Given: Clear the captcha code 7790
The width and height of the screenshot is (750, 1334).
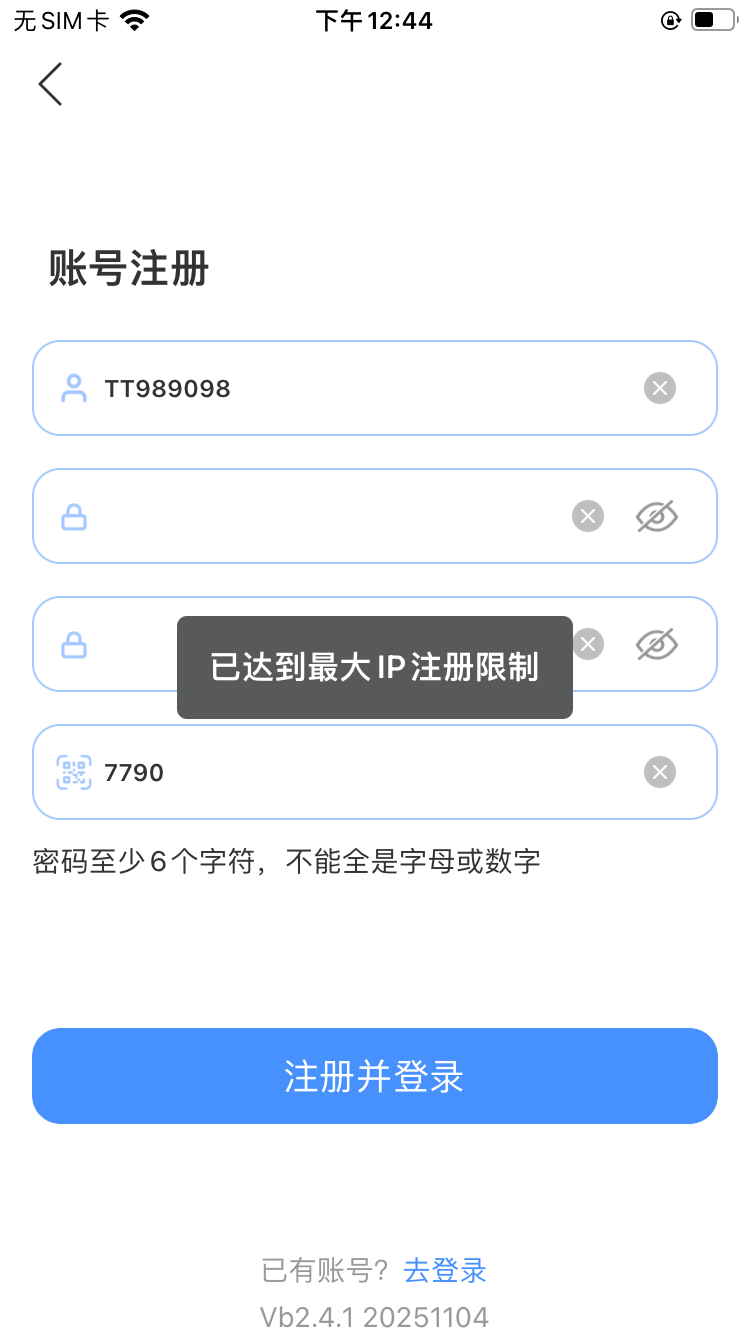Looking at the screenshot, I should pos(659,772).
